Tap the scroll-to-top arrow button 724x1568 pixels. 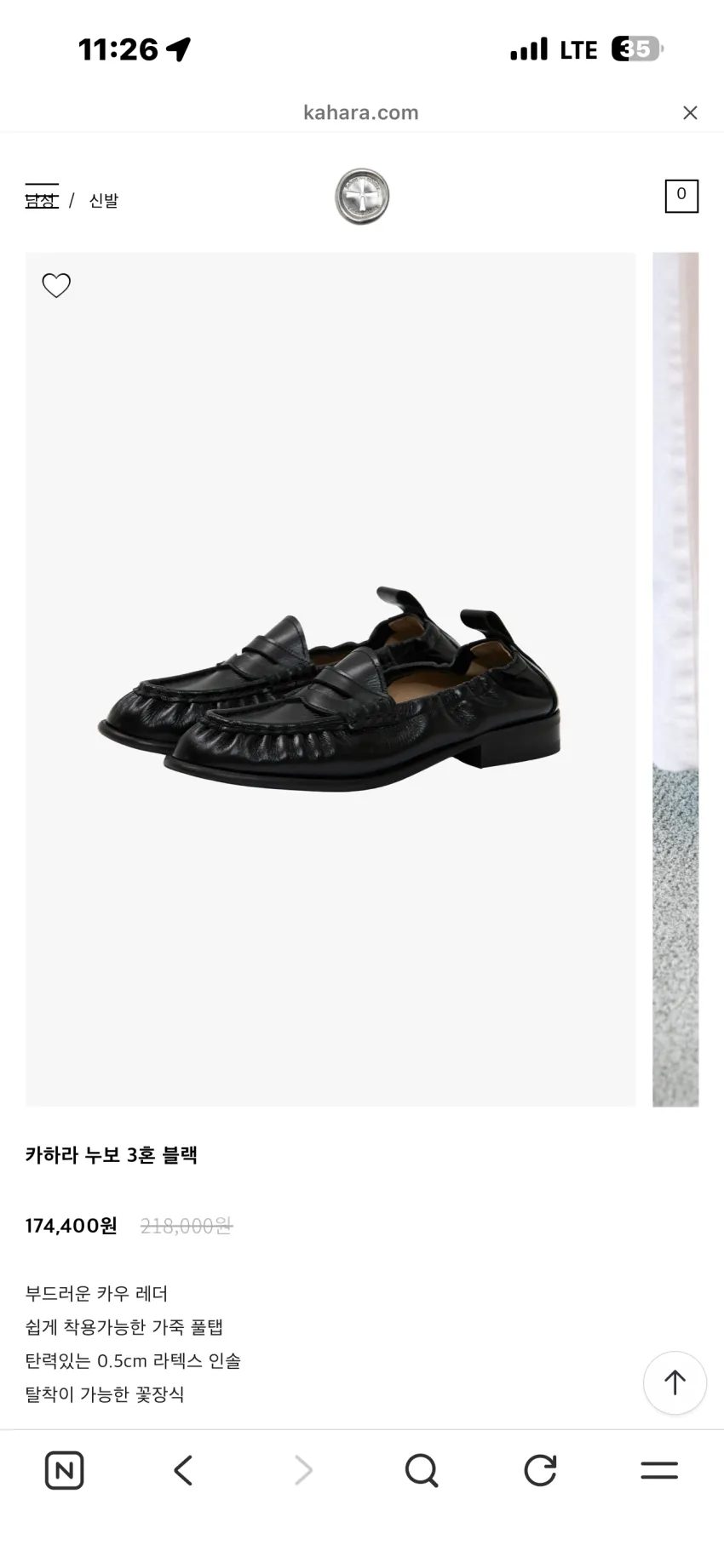(x=675, y=1382)
